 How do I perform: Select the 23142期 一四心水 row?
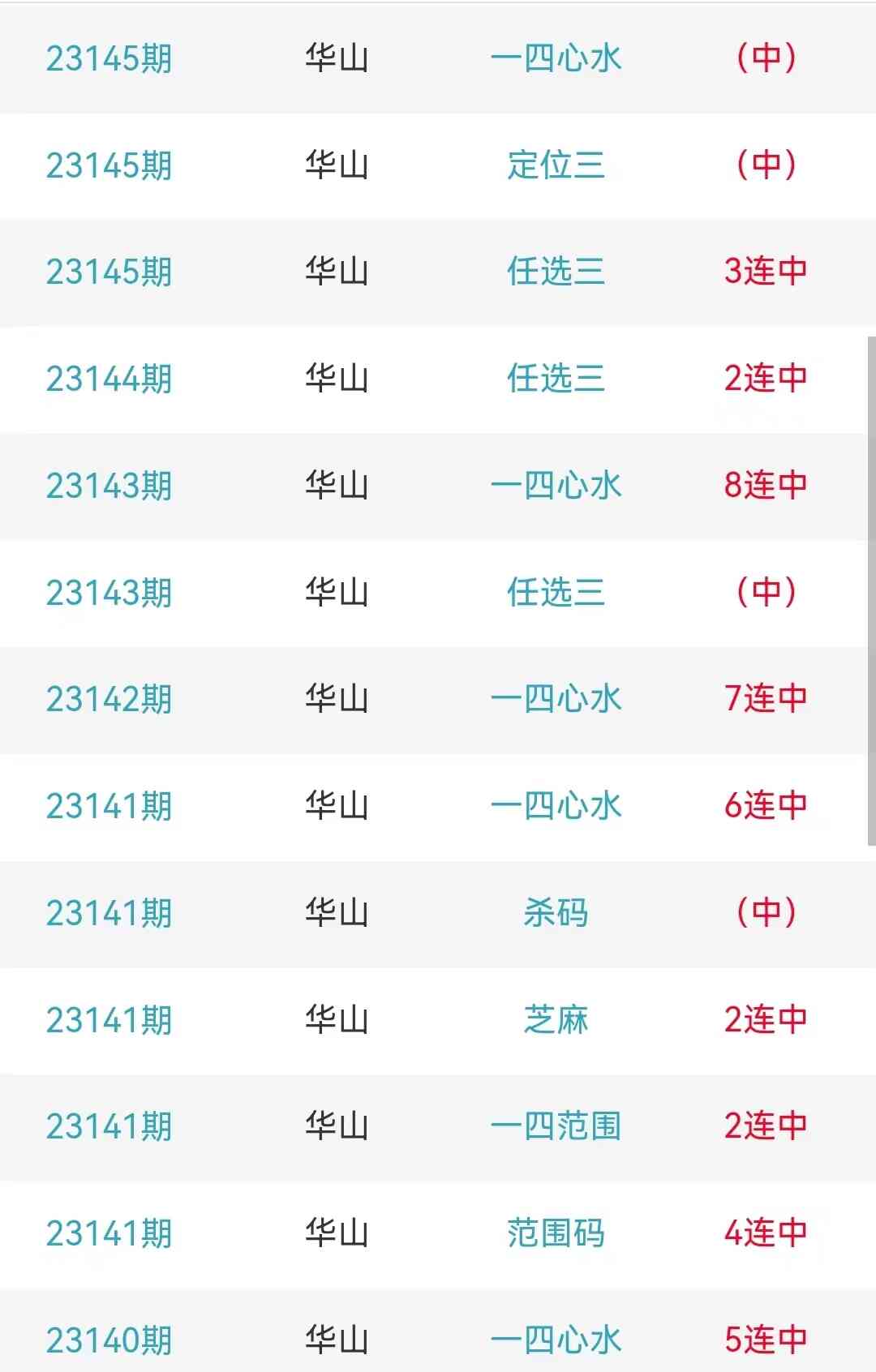tap(556, 699)
